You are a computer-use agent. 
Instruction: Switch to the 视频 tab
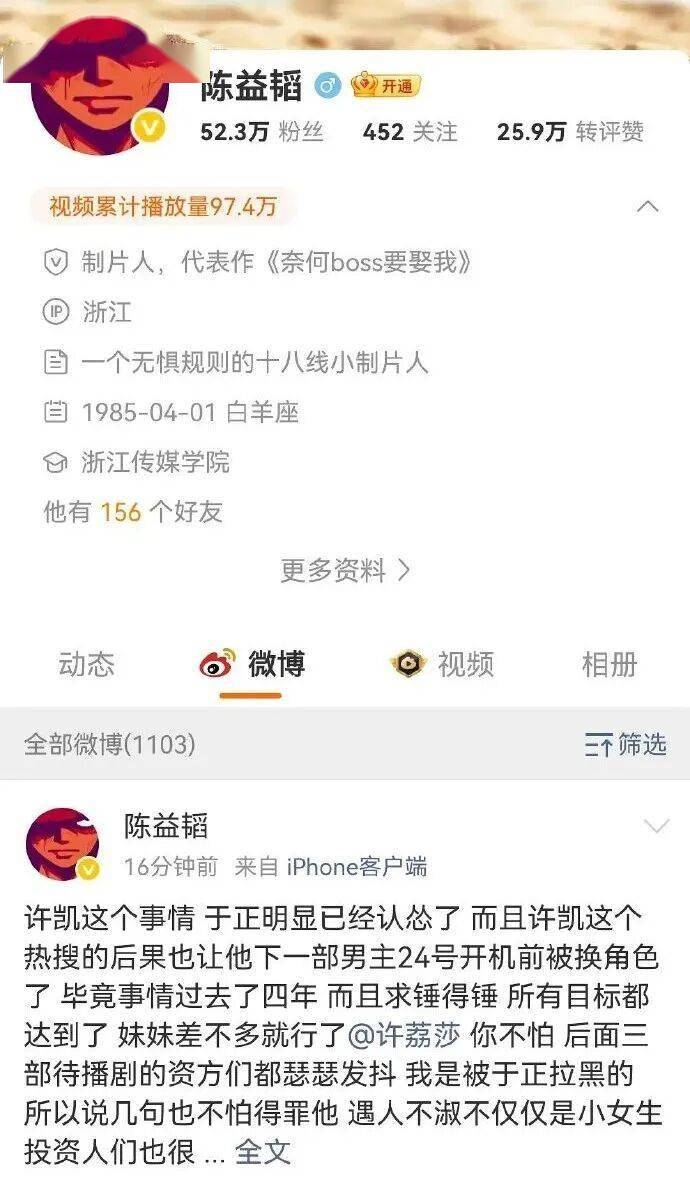(441, 664)
